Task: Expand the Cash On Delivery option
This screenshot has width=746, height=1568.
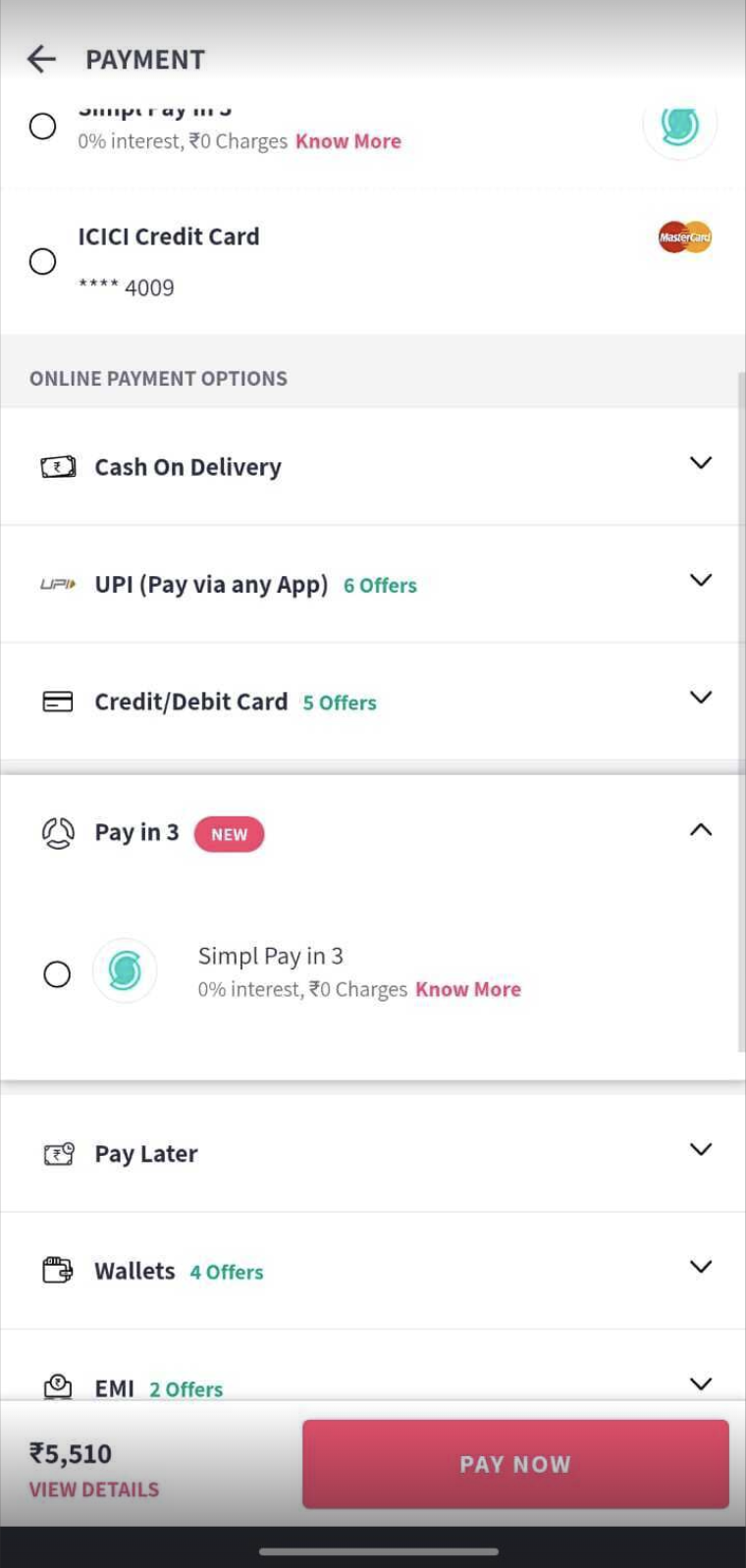Action: [x=700, y=463]
